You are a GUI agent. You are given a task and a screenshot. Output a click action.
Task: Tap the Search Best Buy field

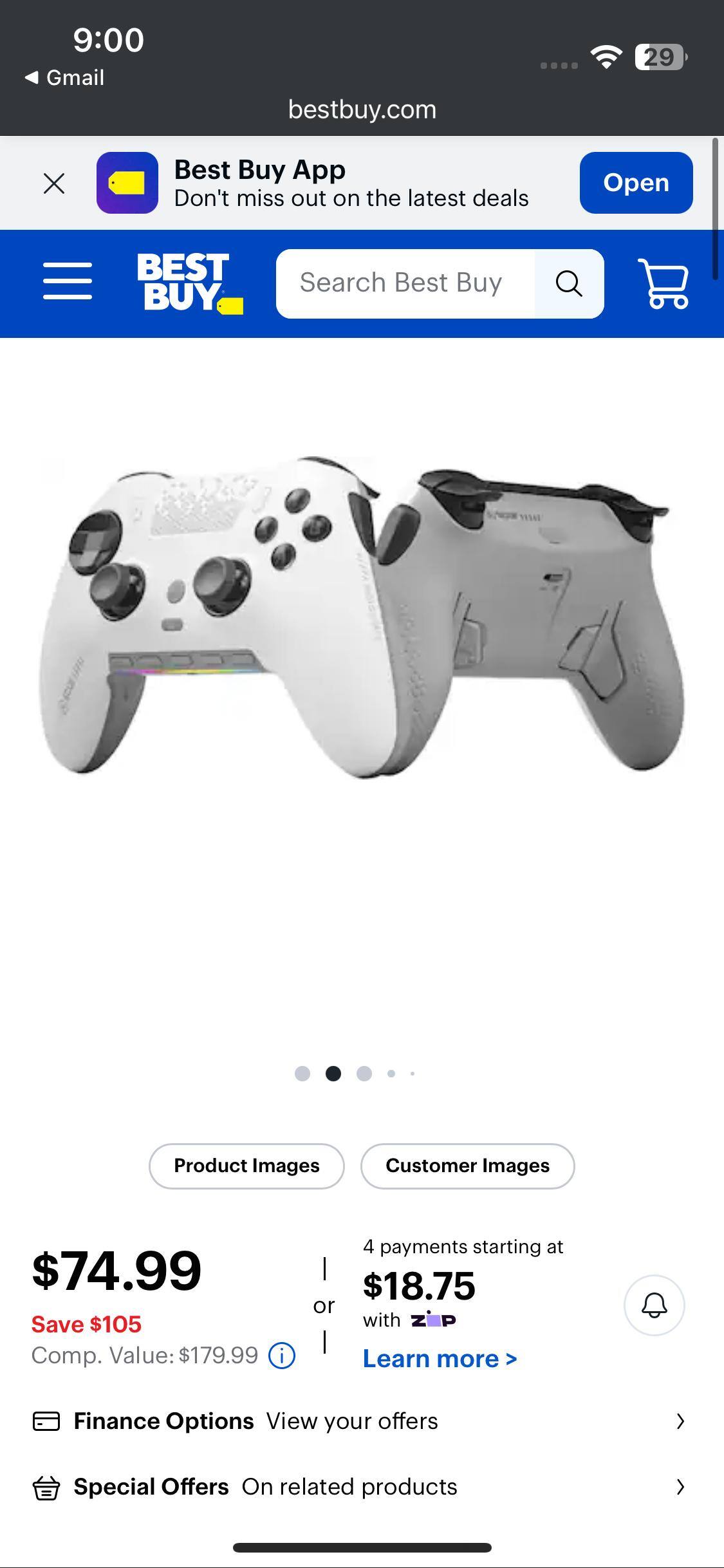(x=405, y=283)
